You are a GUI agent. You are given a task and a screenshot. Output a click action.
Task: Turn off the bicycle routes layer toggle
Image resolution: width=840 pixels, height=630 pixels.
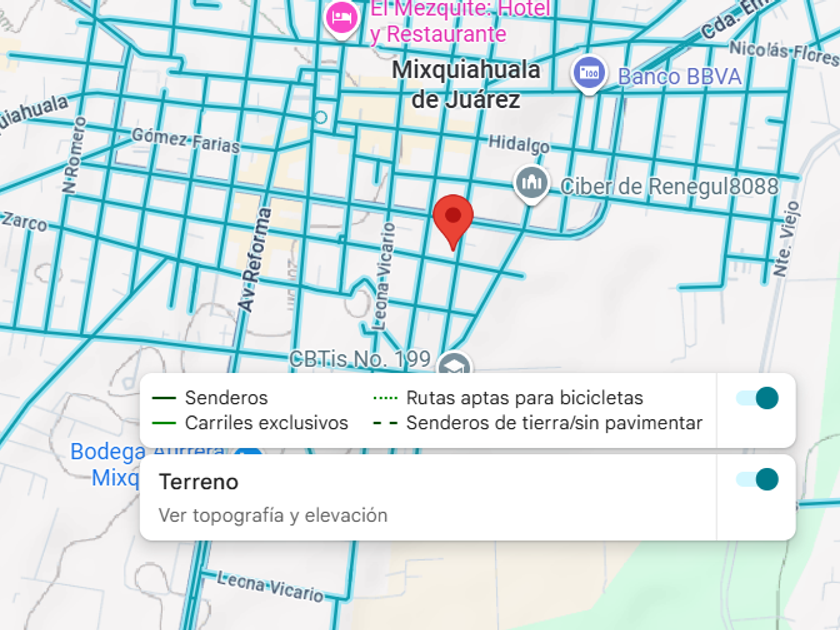[x=757, y=399]
